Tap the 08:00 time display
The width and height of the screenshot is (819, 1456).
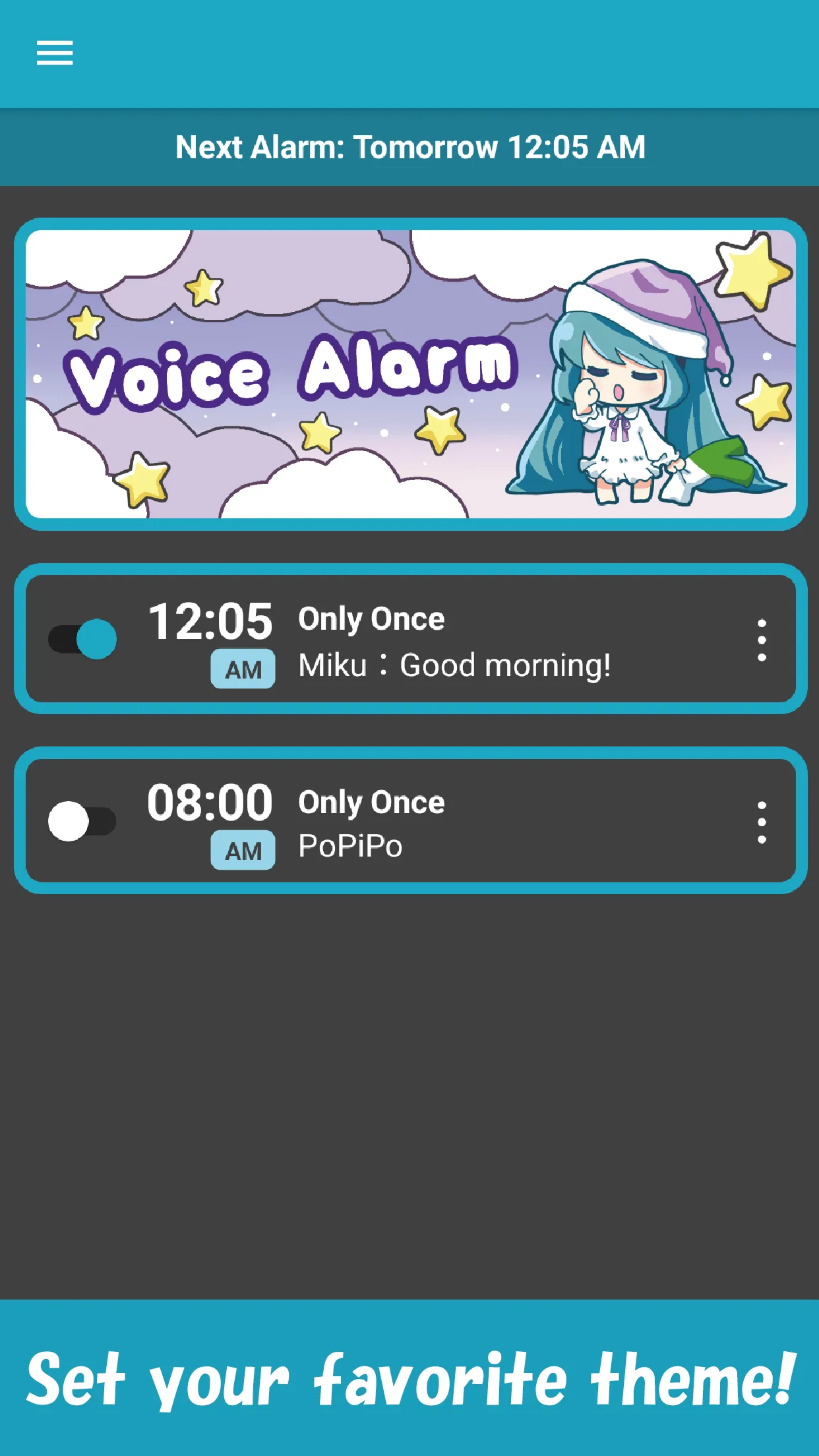211,801
